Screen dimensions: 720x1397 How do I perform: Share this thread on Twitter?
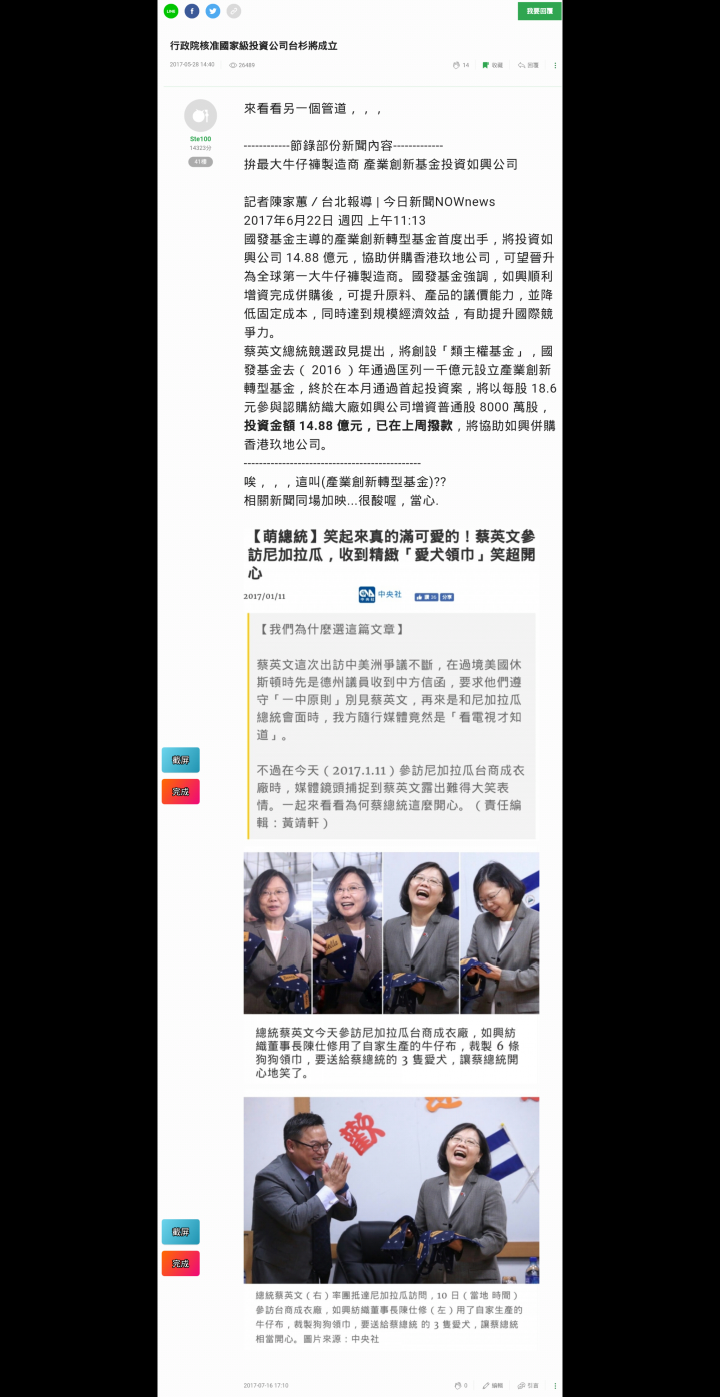(x=213, y=11)
